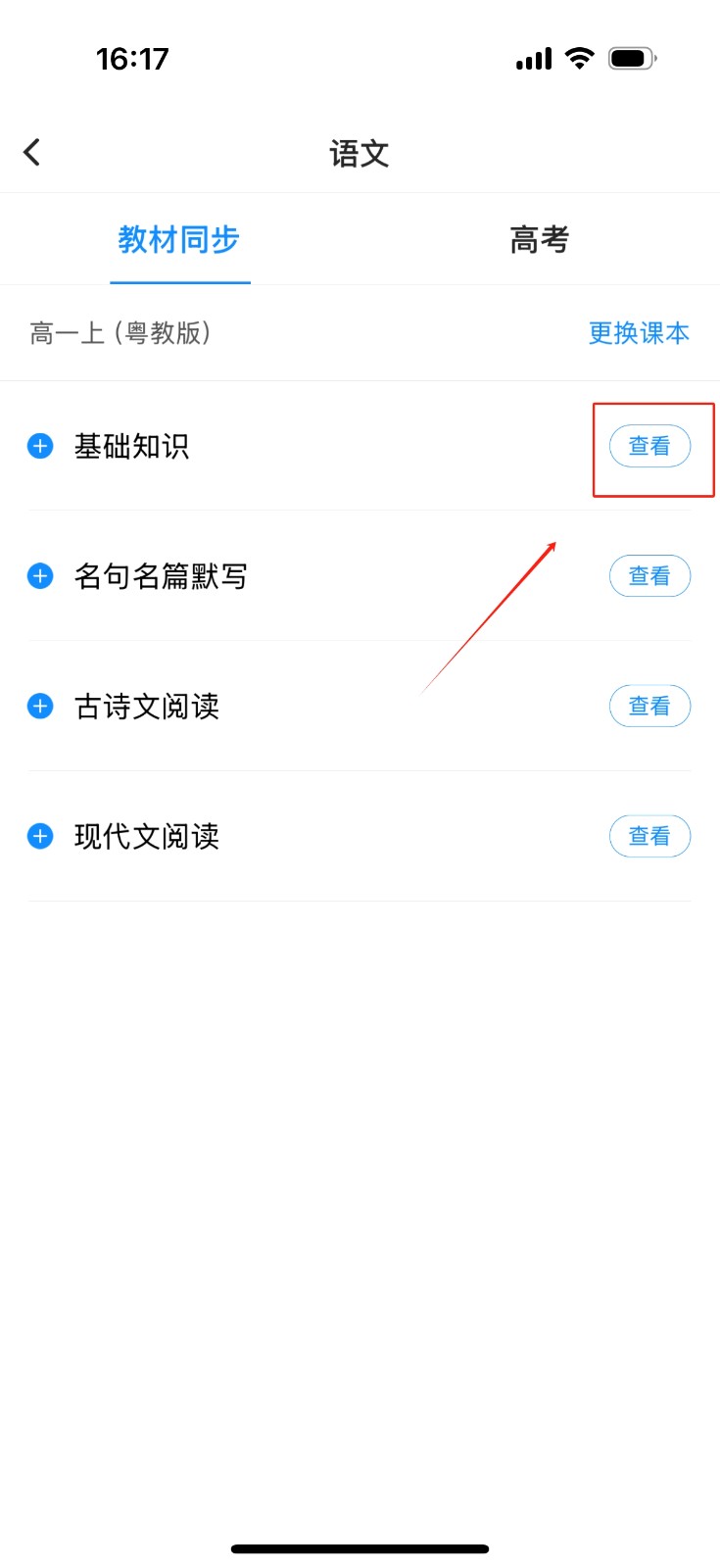Image resolution: width=720 pixels, height=1568 pixels.
Task: Tap 查看 next to 名句名篇默写
Action: [x=650, y=576]
